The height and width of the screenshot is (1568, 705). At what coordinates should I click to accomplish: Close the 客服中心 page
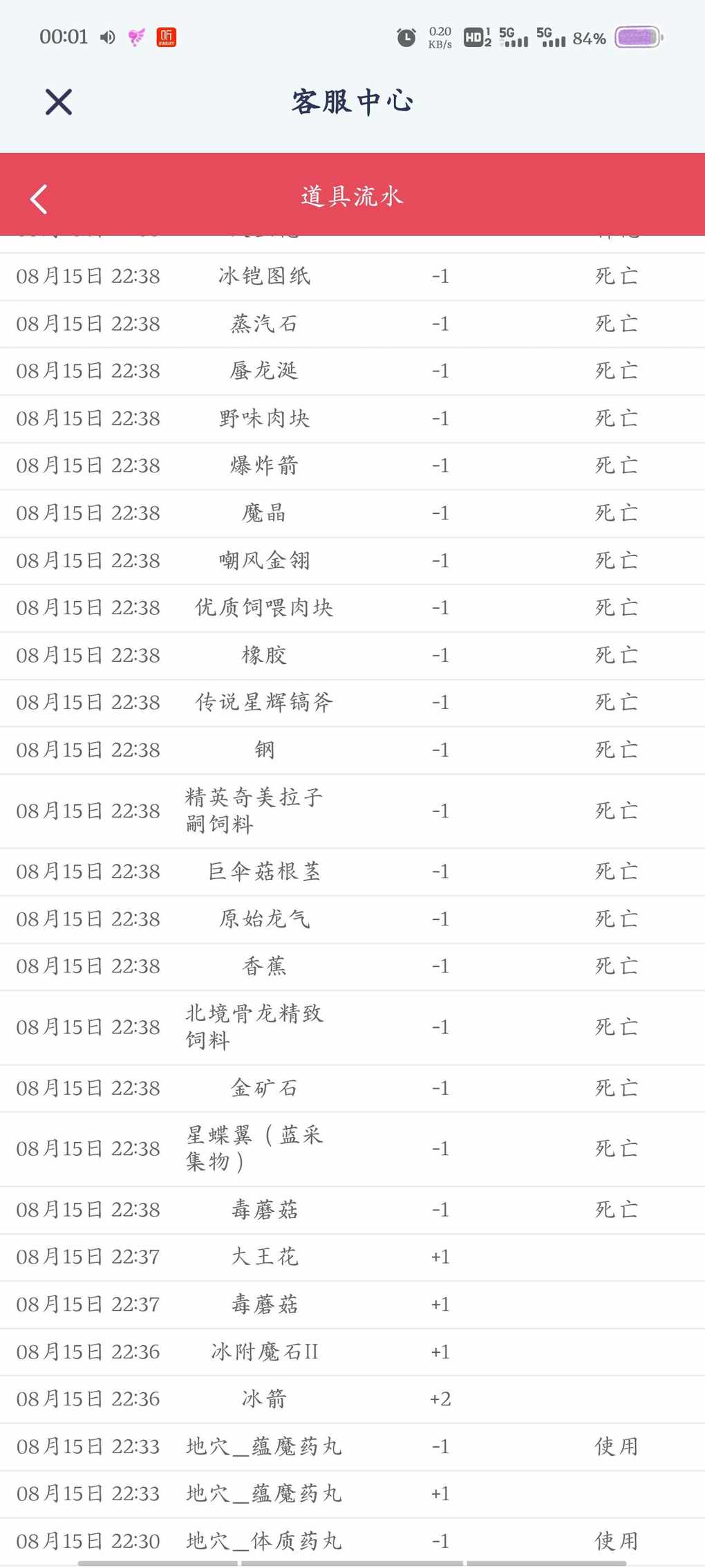click(59, 102)
